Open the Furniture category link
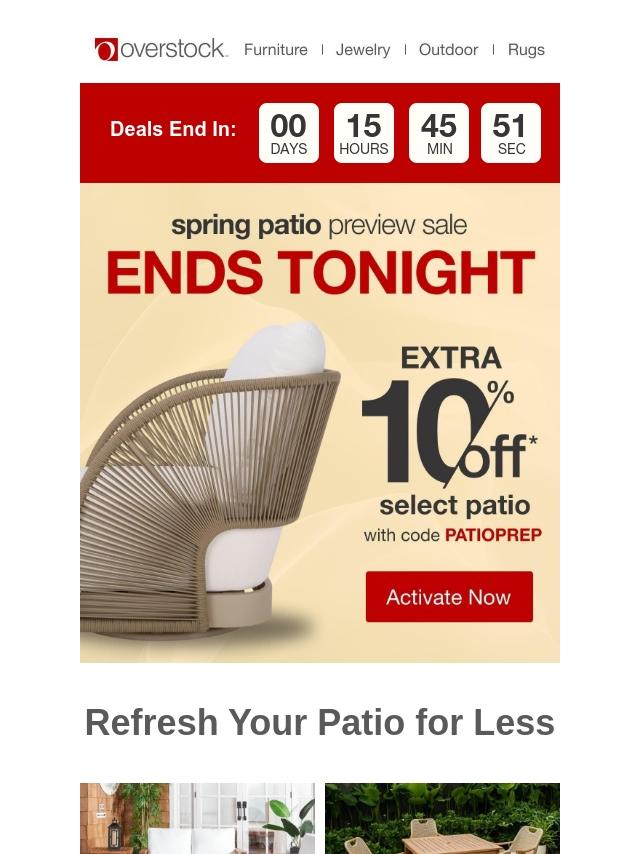 [x=275, y=49]
